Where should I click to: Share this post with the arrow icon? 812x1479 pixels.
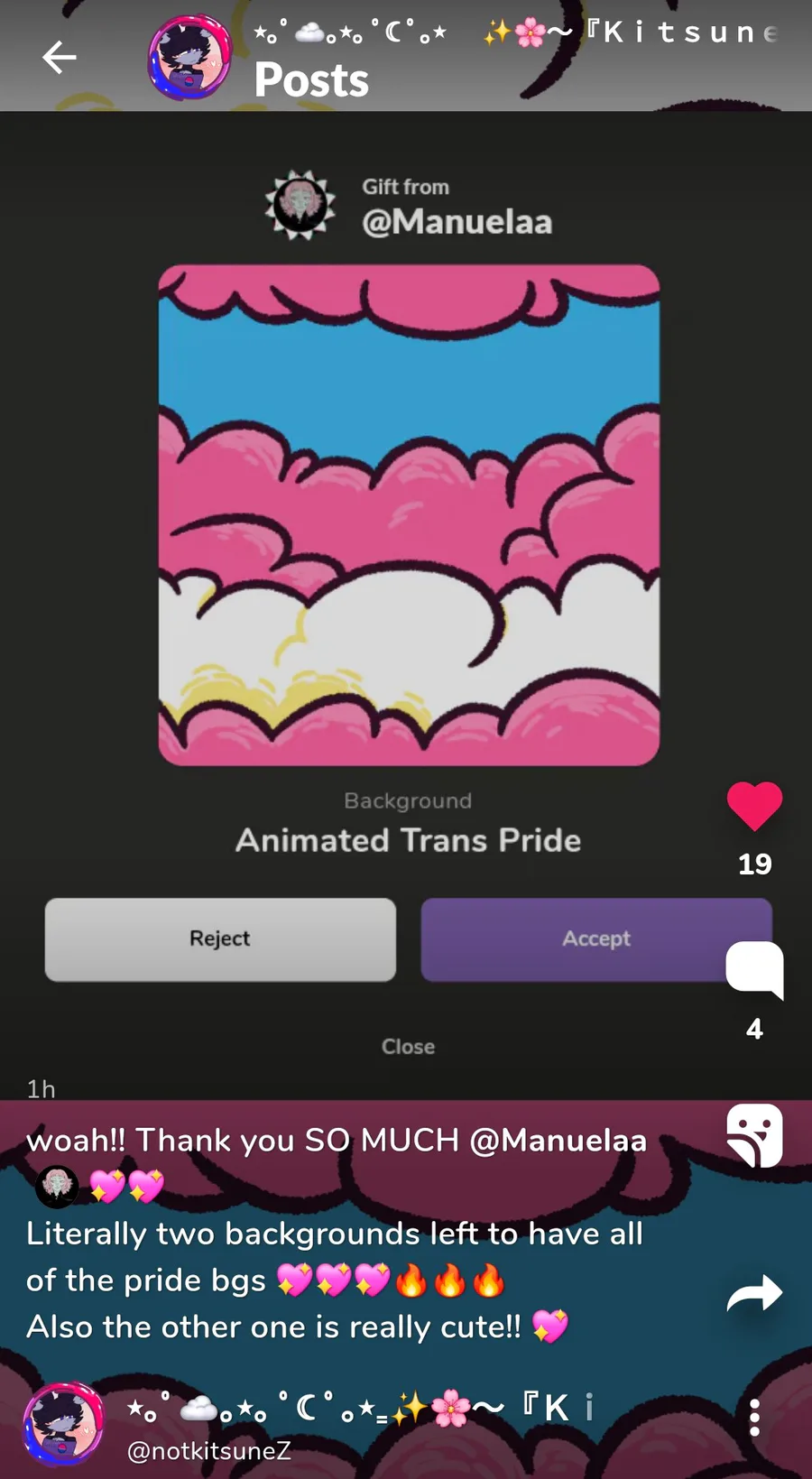(x=754, y=1293)
